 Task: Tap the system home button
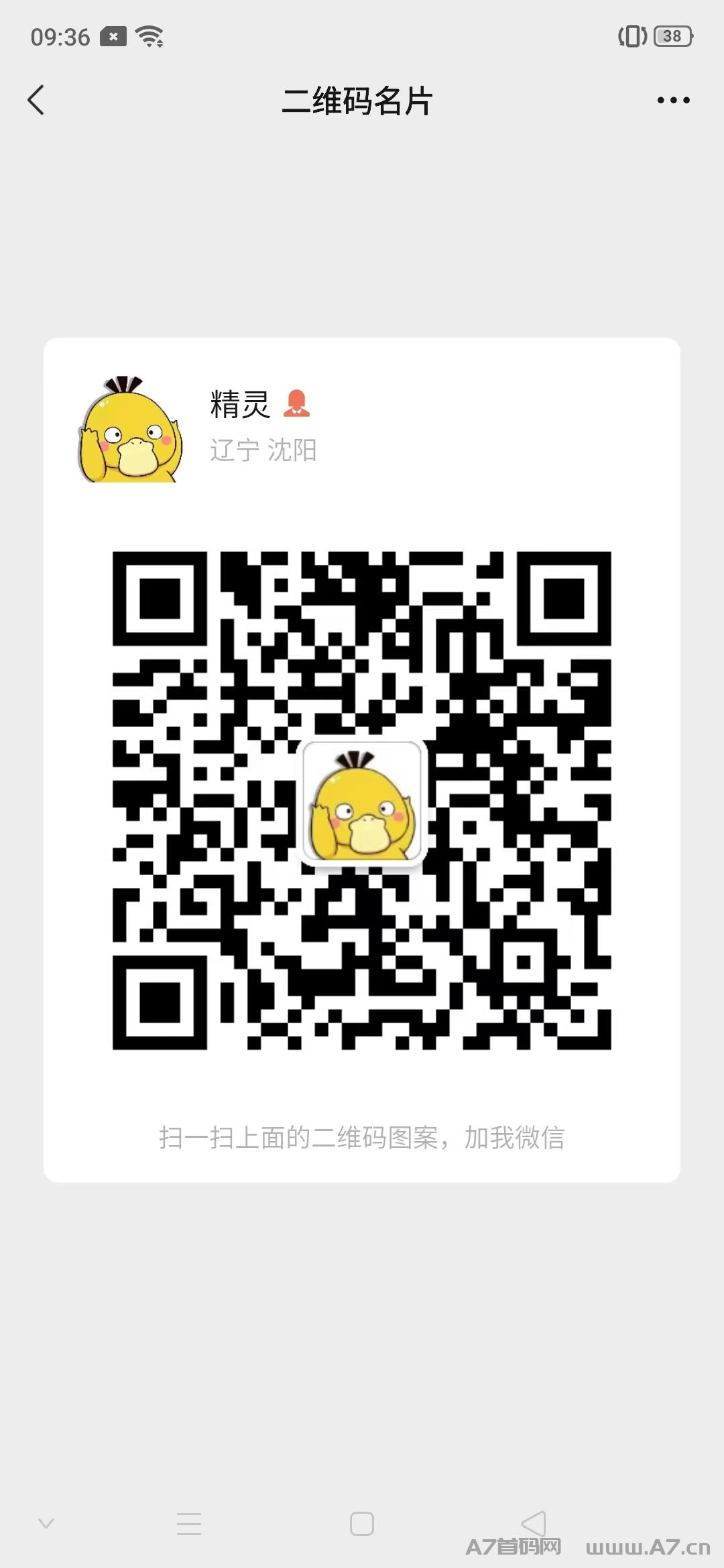pyautogui.click(x=362, y=1523)
